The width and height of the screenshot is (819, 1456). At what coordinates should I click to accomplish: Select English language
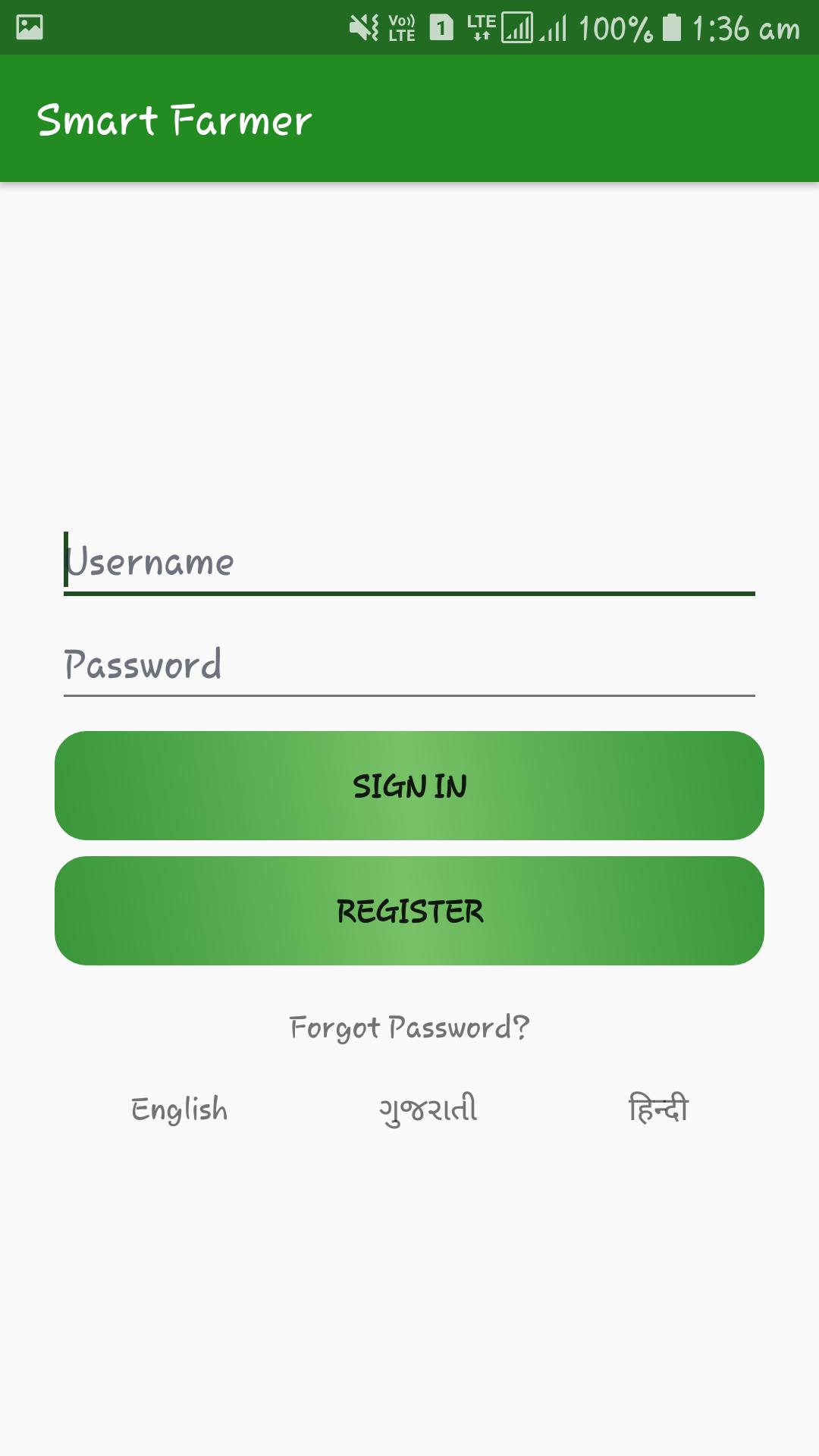tap(180, 1109)
